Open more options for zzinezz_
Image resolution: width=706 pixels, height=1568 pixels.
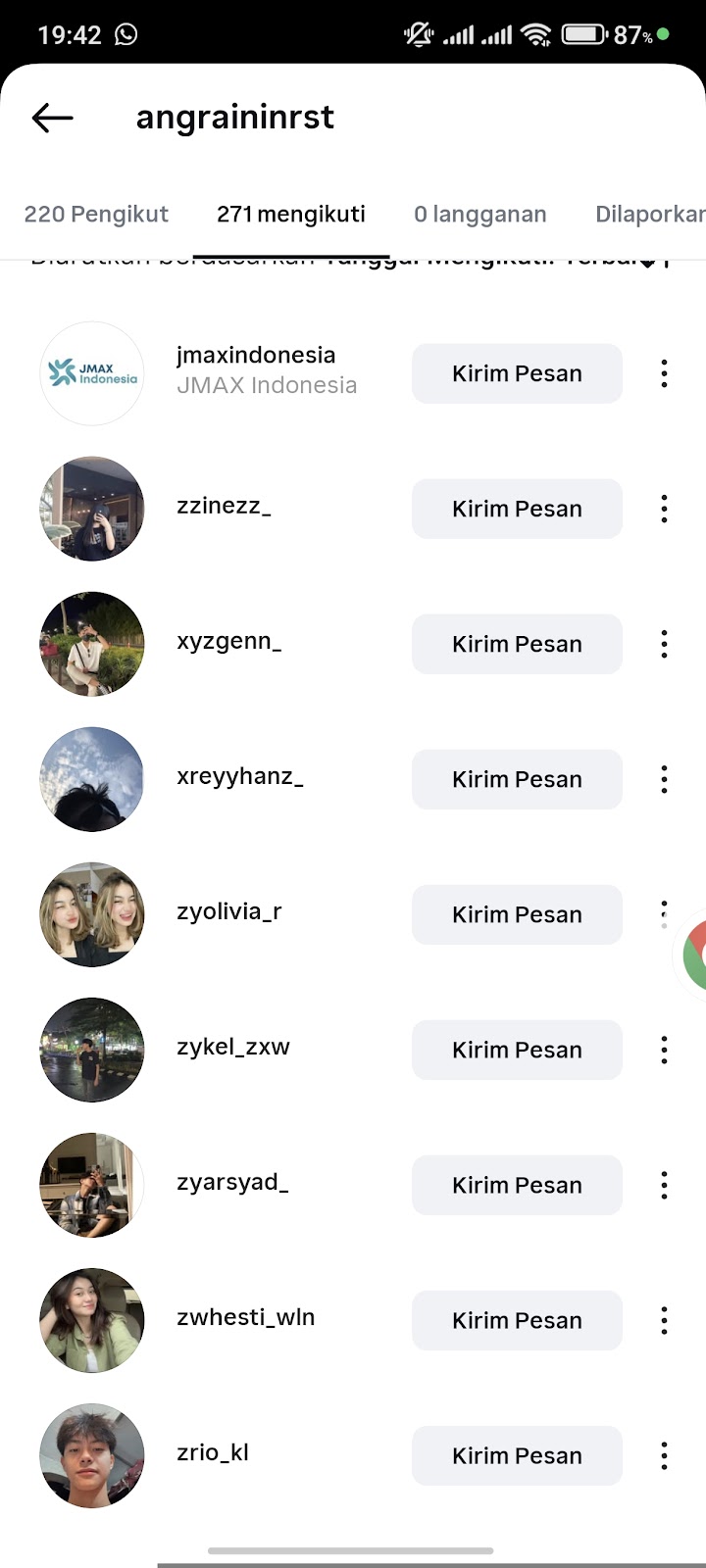coord(664,509)
